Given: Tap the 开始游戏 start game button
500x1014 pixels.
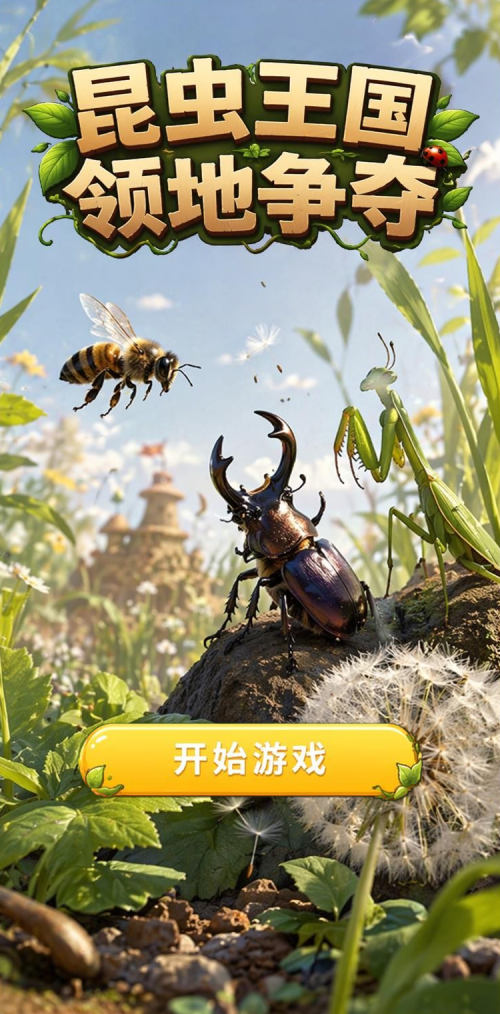Looking at the screenshot, I should pyautogui.click(x=250, y=760).
